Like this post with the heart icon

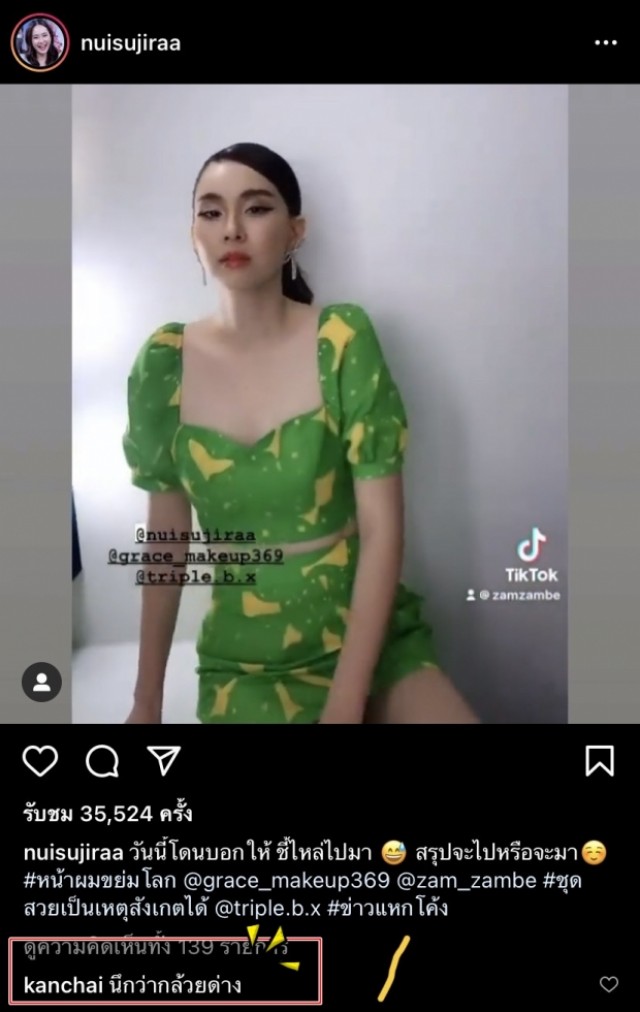(40, 761)
